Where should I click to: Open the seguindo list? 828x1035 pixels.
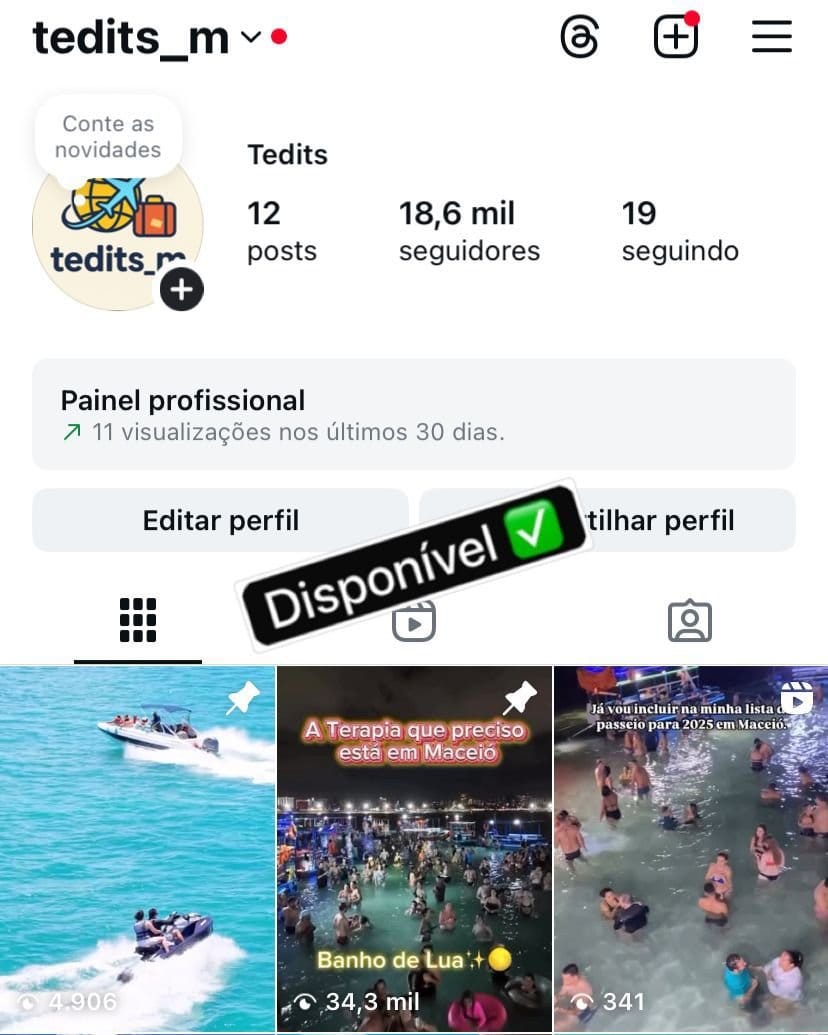tap(680, 230)
